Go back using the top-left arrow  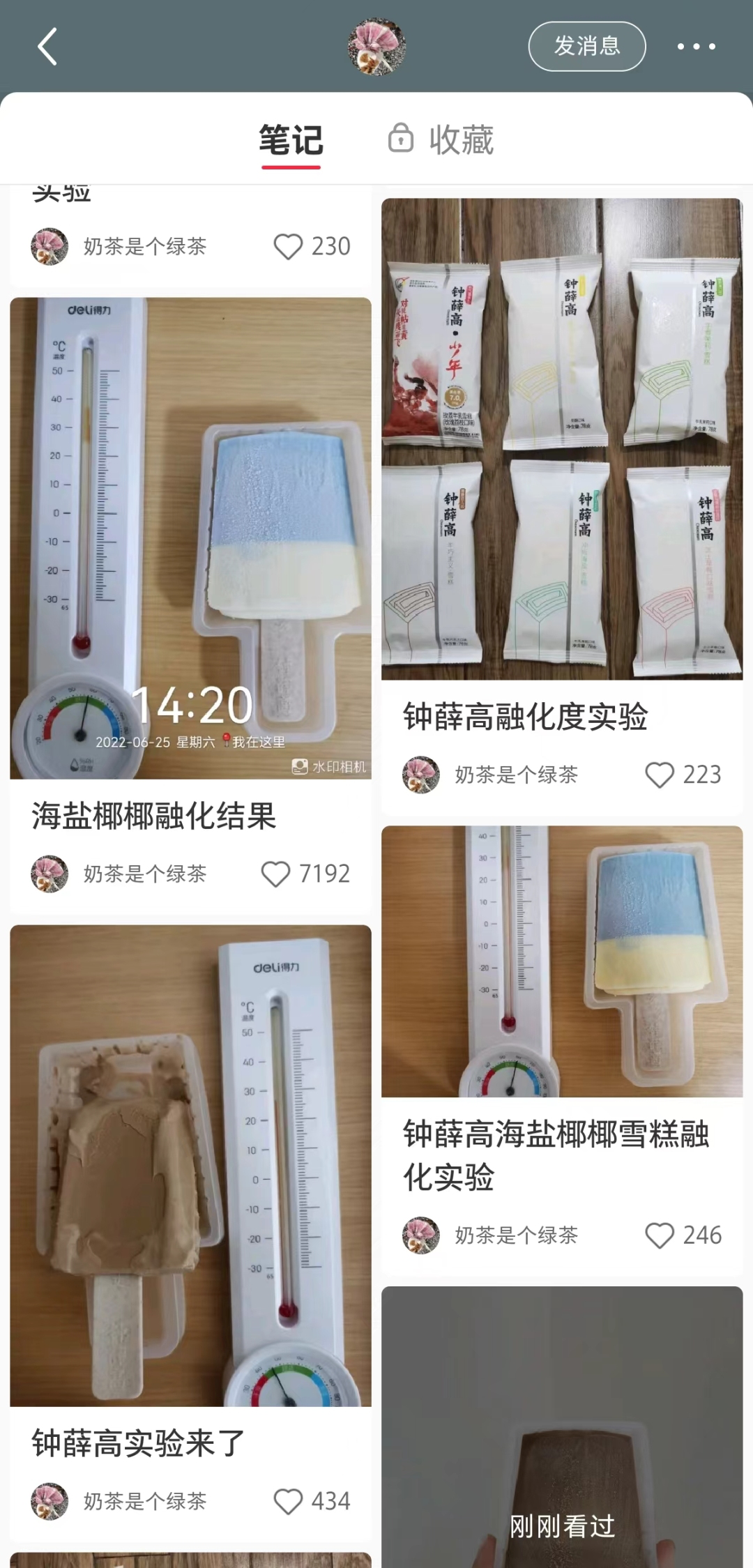coord(47,47)
